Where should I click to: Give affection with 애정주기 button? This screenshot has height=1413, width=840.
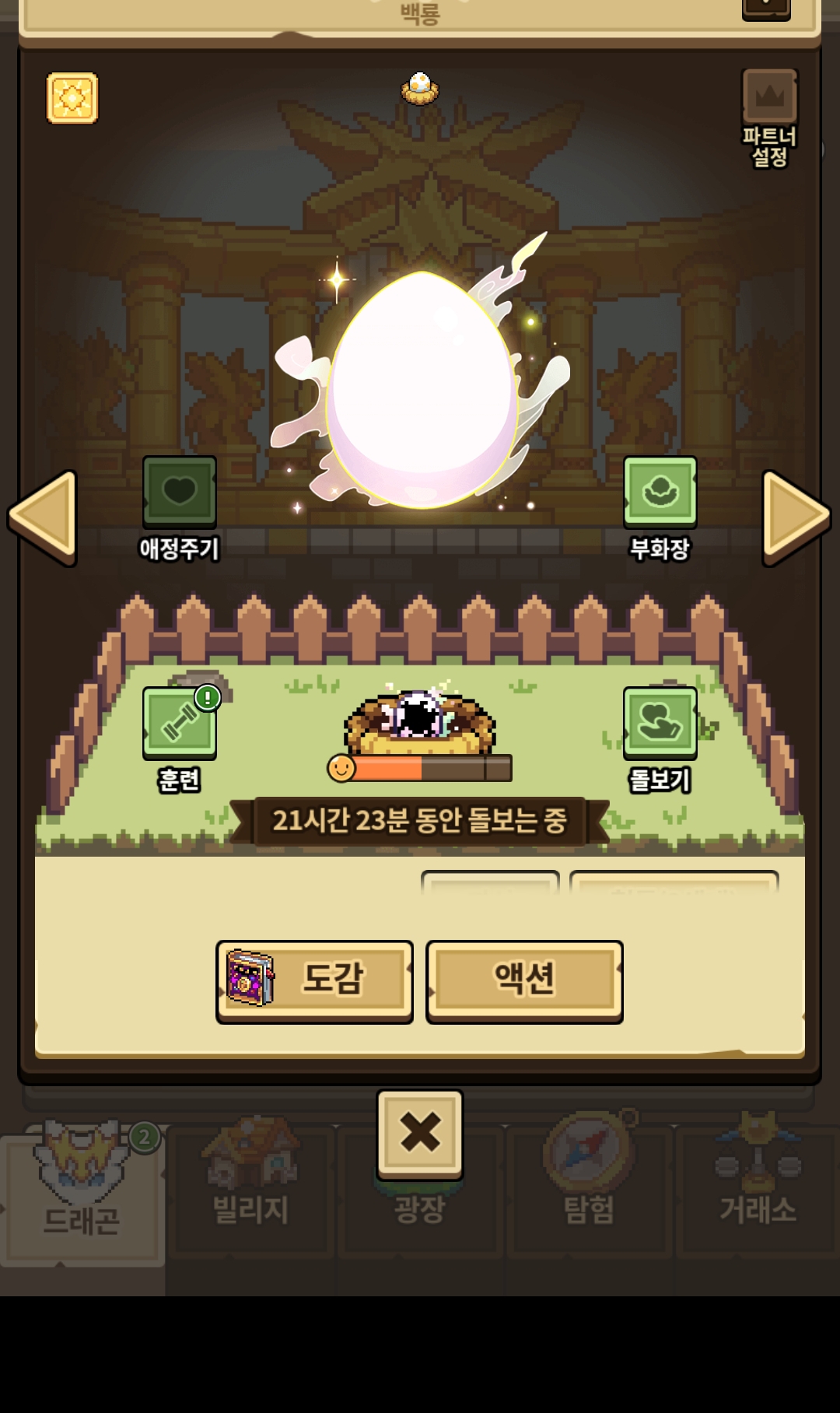tap(180, 509)
